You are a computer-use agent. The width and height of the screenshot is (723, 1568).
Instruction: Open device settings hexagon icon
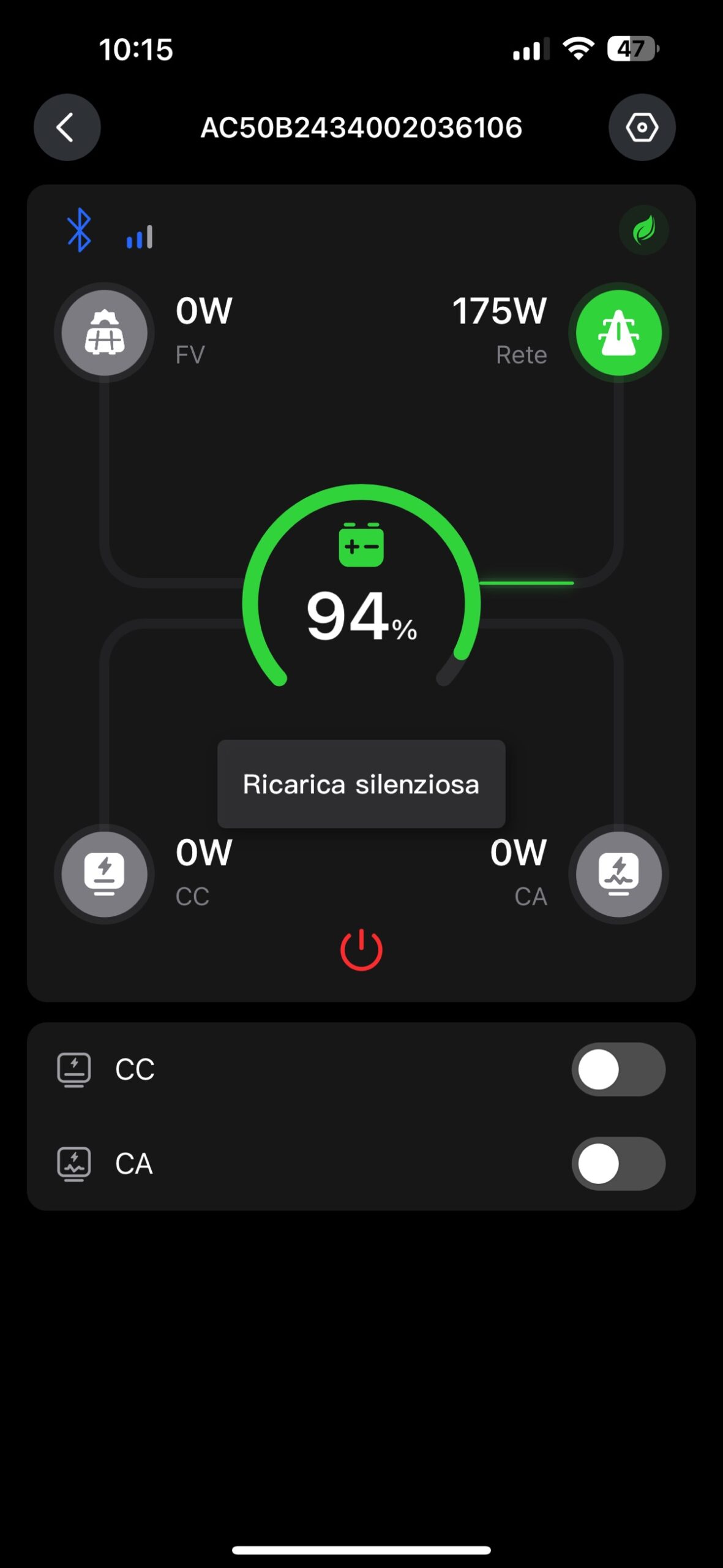tap(642, 127)
